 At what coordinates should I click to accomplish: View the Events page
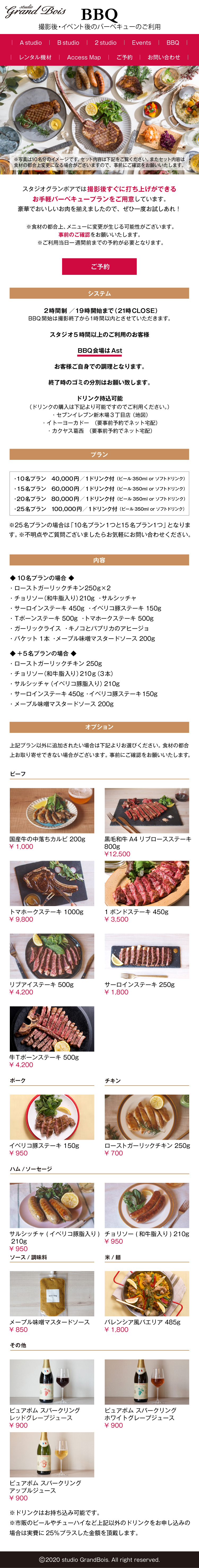[141, 43]
